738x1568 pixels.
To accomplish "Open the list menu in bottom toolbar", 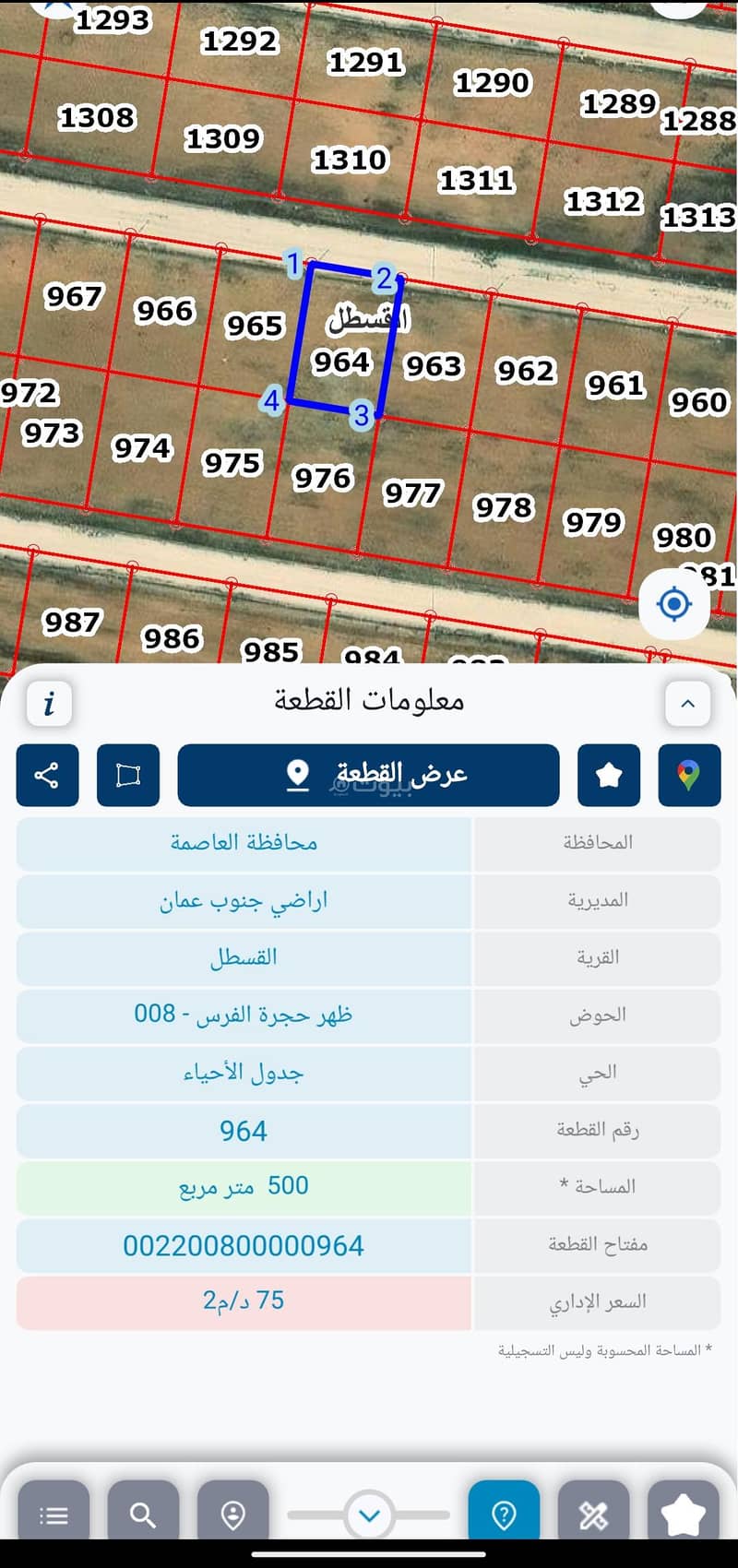I will pyautogui.click(x=54, y=1515).
